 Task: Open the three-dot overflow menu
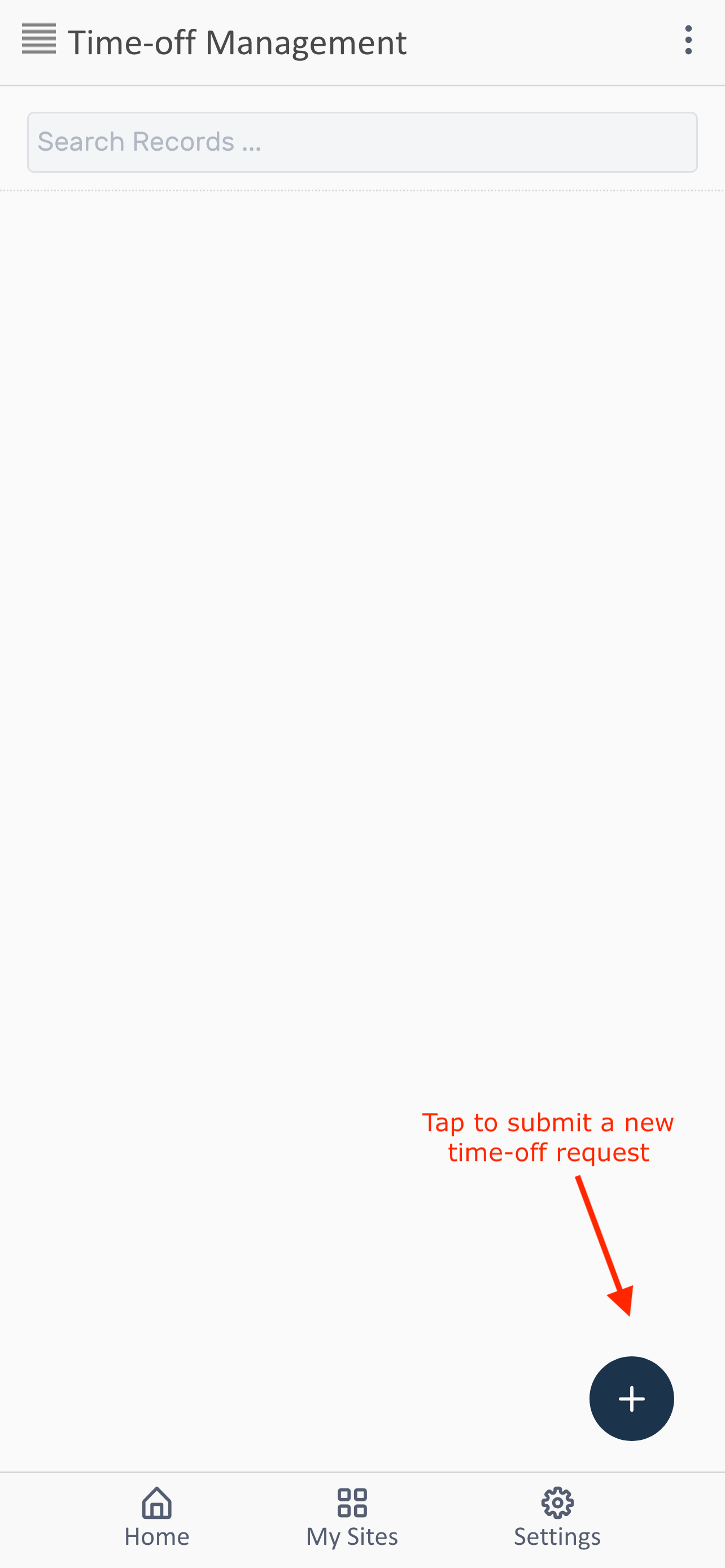pyautogui.click(x=688, y=40)
